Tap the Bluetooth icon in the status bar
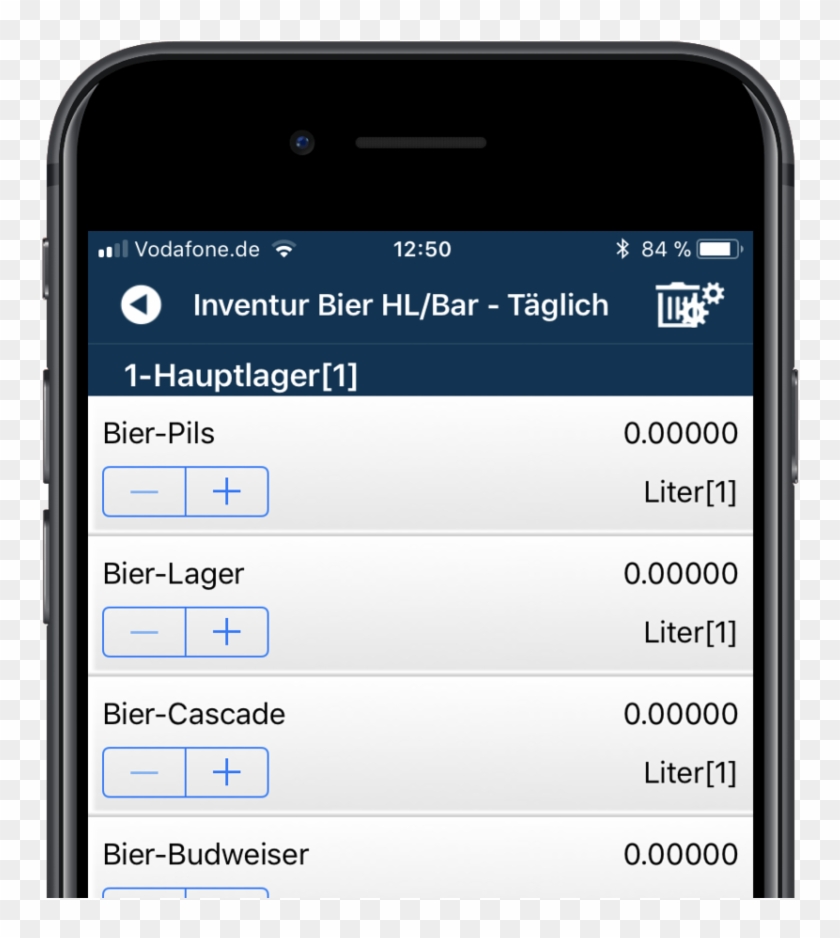 coord(624,248)
